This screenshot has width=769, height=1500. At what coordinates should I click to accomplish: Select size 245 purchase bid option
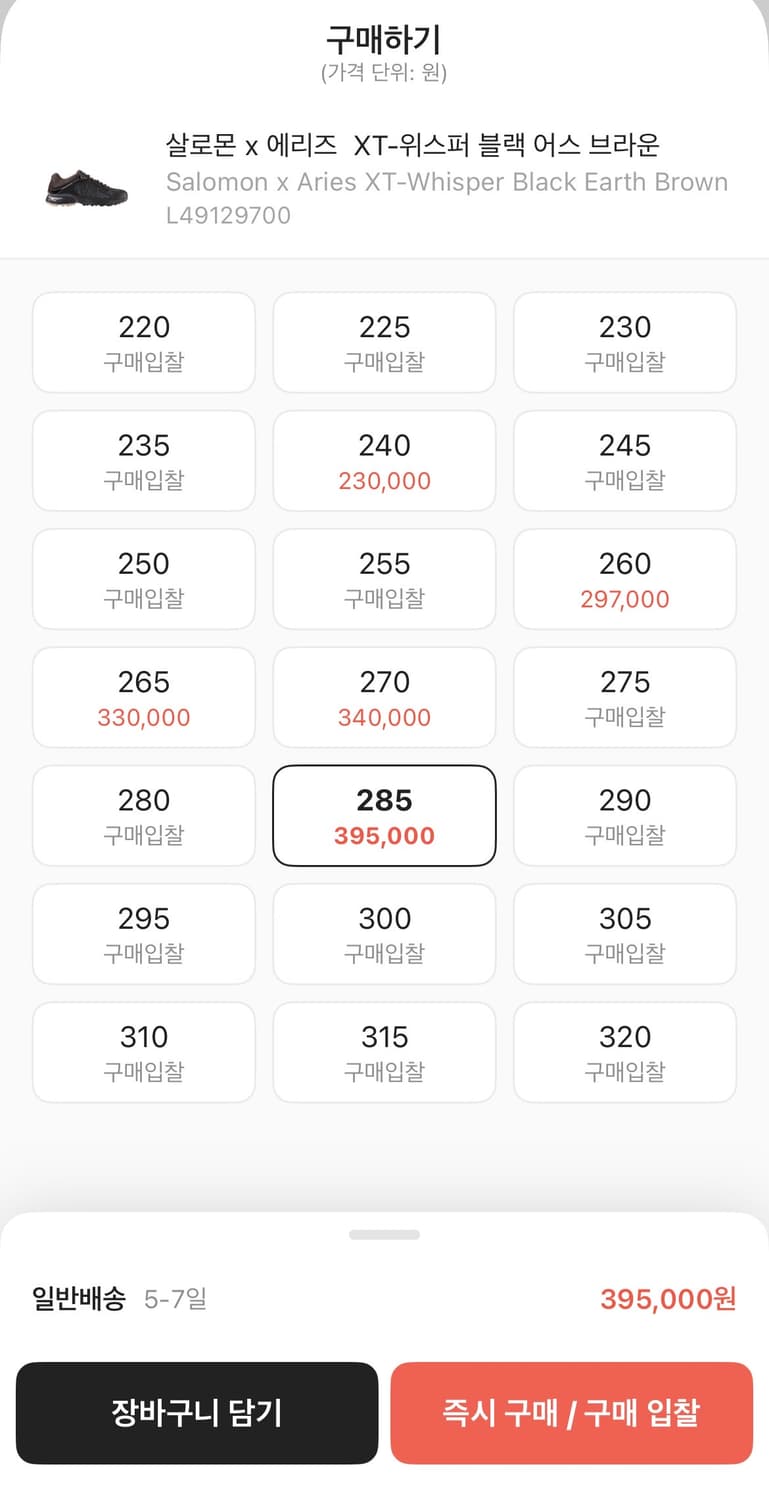click(x=624, y=460)
